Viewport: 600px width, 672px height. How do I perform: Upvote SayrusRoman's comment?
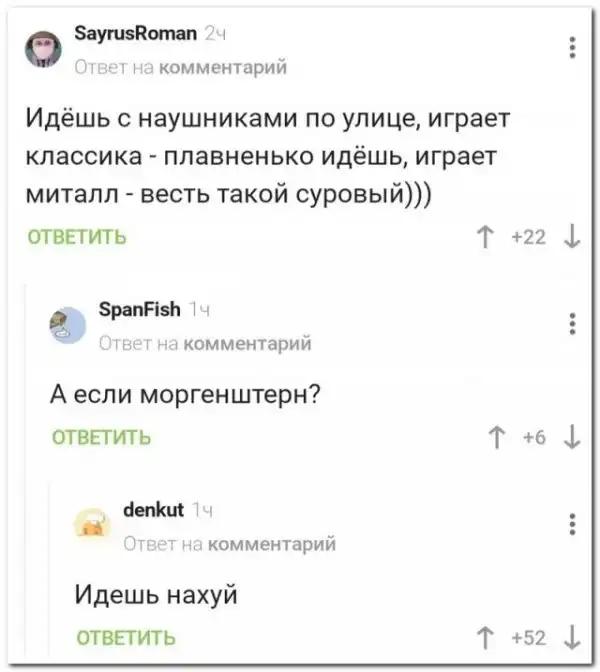tap(484, 237)
